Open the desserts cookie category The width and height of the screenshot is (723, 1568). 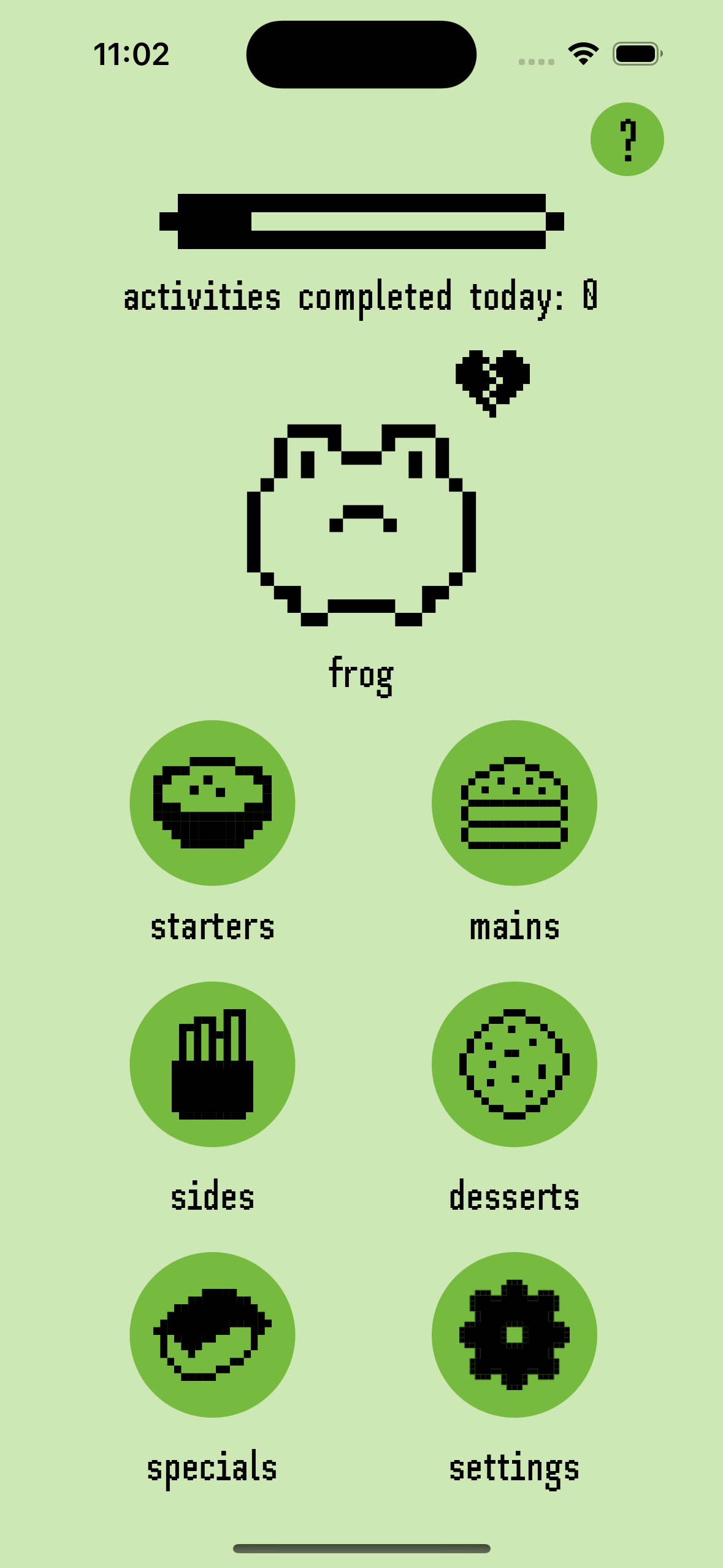[x=514, y=1064]
